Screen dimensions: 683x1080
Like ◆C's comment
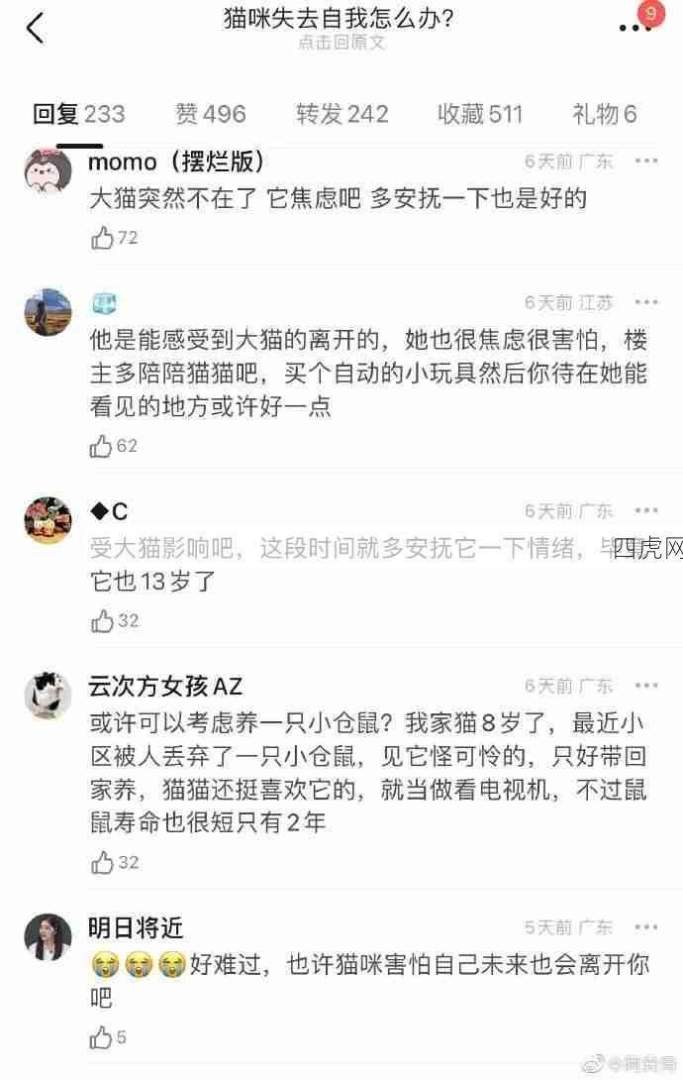coord(102,621)
